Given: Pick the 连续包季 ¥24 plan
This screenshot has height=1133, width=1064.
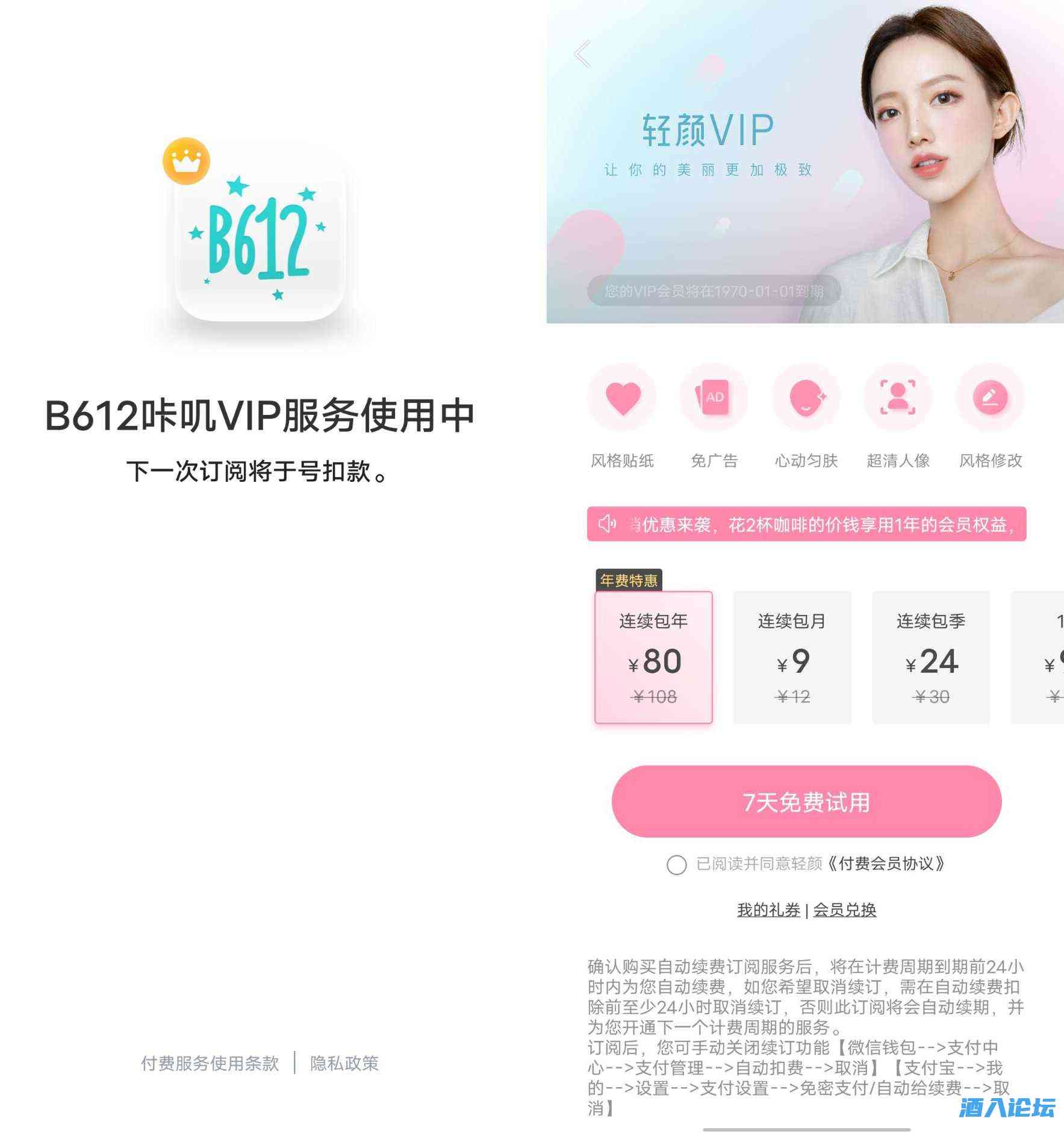Looking at the screenshot, I should pos(930,657).
